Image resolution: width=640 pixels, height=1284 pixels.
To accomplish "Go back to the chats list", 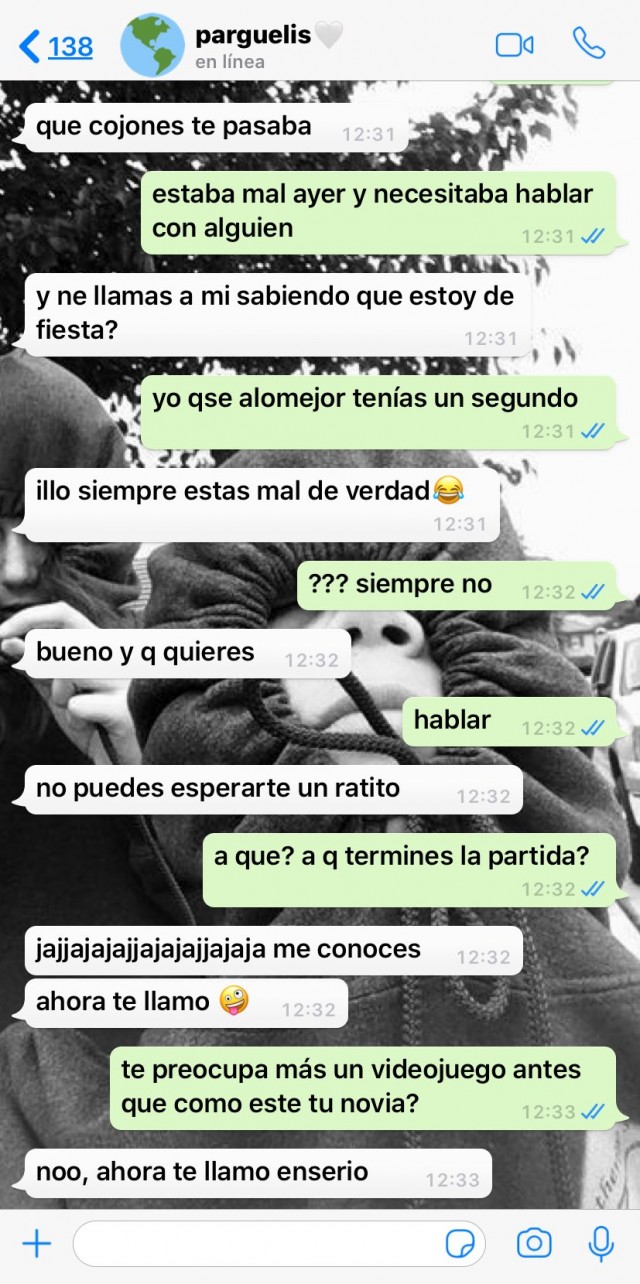I will [56, 46].
